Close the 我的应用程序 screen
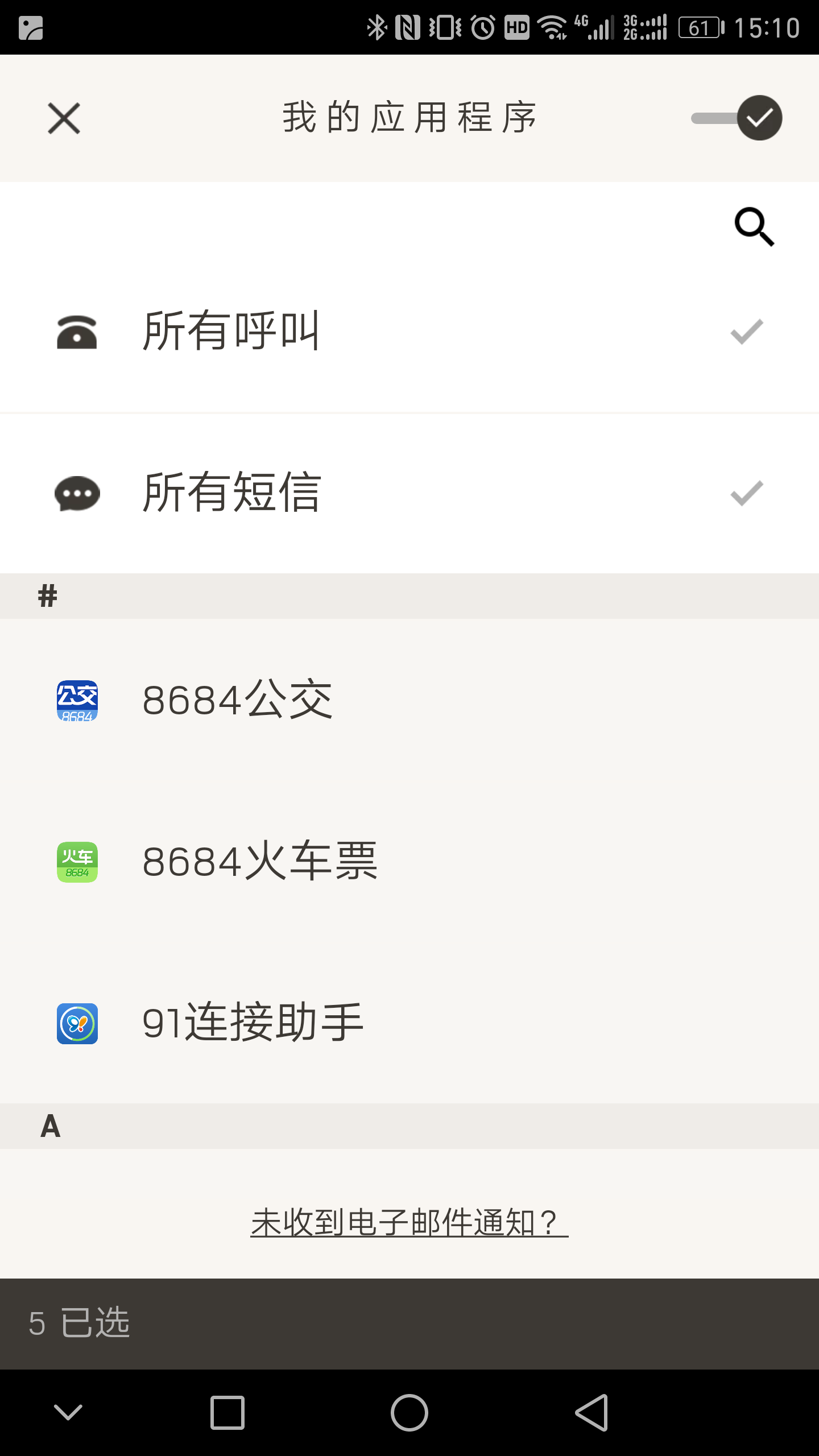 tap(64, 118)
